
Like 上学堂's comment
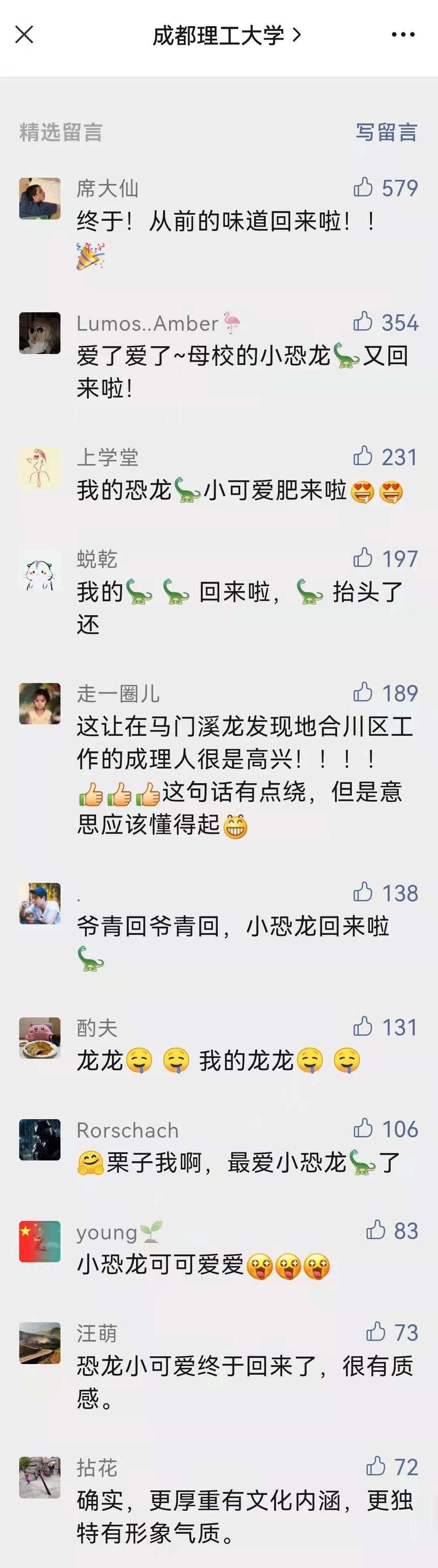[363, 456]
